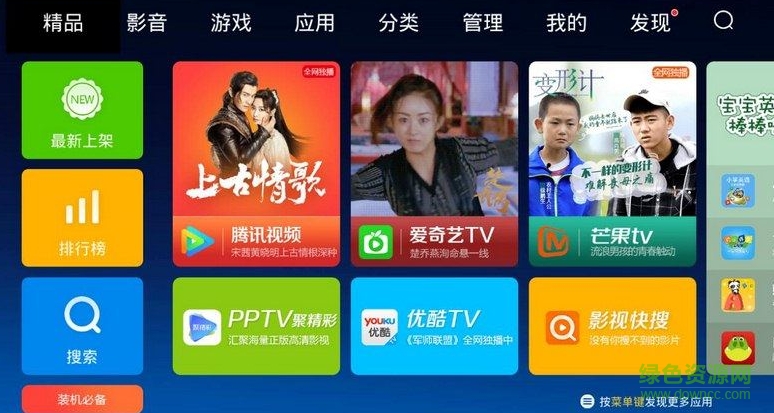Open the 影视快搜 app card
Image resolution: width=774 pixels, height=413 pixels.
pos(612,326)
